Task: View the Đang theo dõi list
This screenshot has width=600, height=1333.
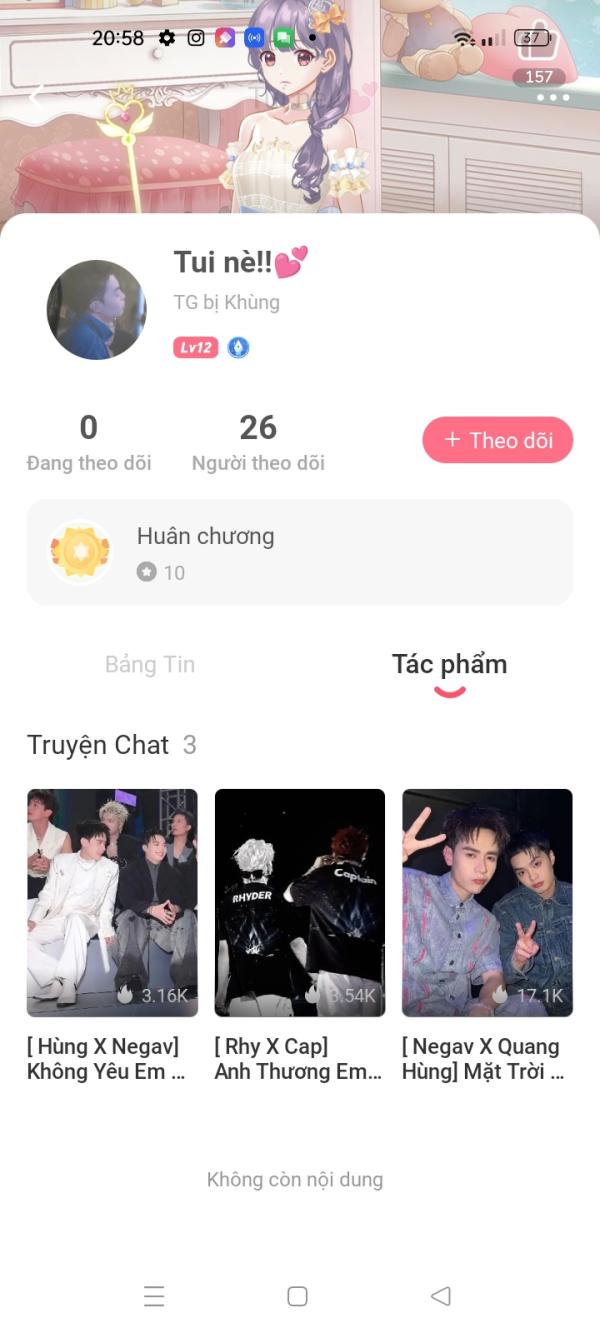Action: [x=89, y=441]
